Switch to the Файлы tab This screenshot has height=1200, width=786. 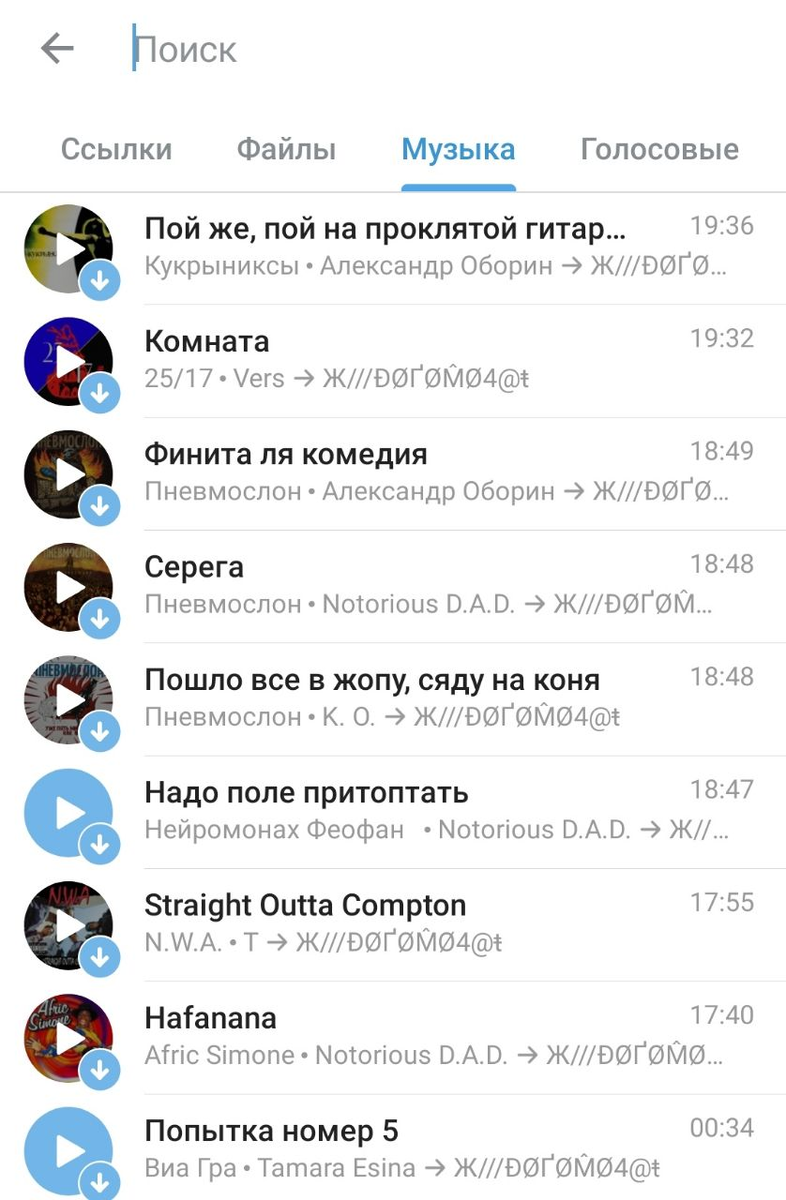point(286,148)
